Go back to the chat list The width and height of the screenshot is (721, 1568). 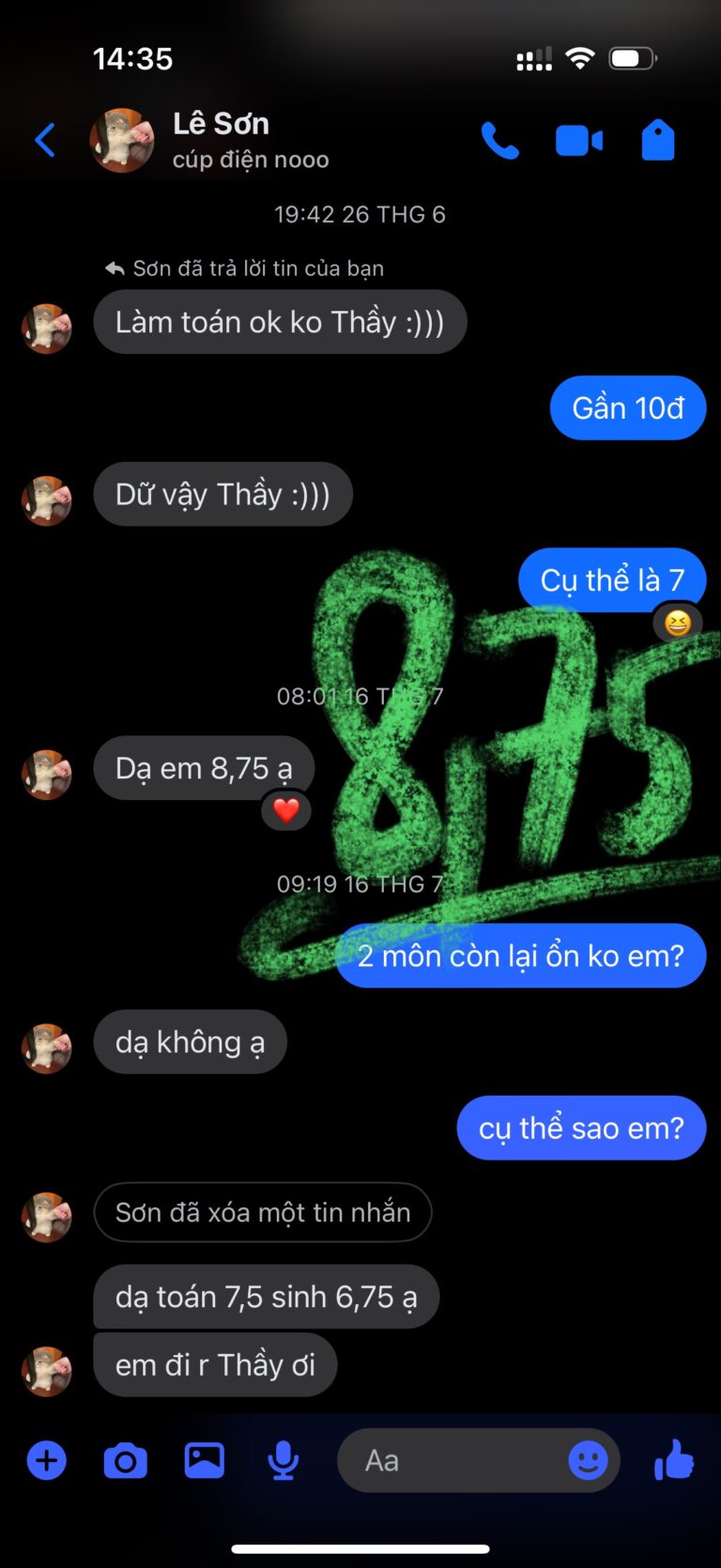point(44,141)
